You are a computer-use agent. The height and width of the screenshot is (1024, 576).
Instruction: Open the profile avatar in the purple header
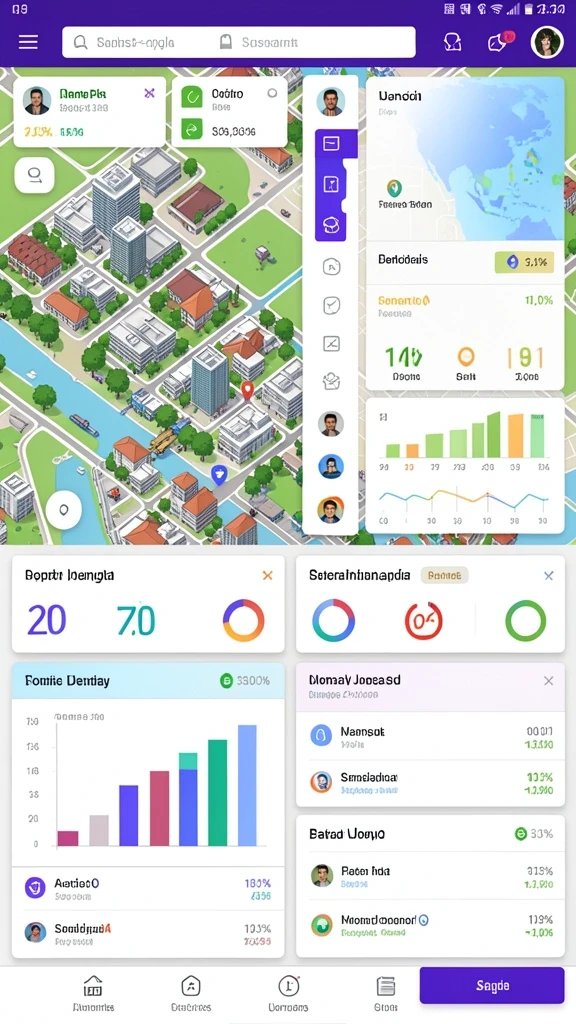point(547,43)
